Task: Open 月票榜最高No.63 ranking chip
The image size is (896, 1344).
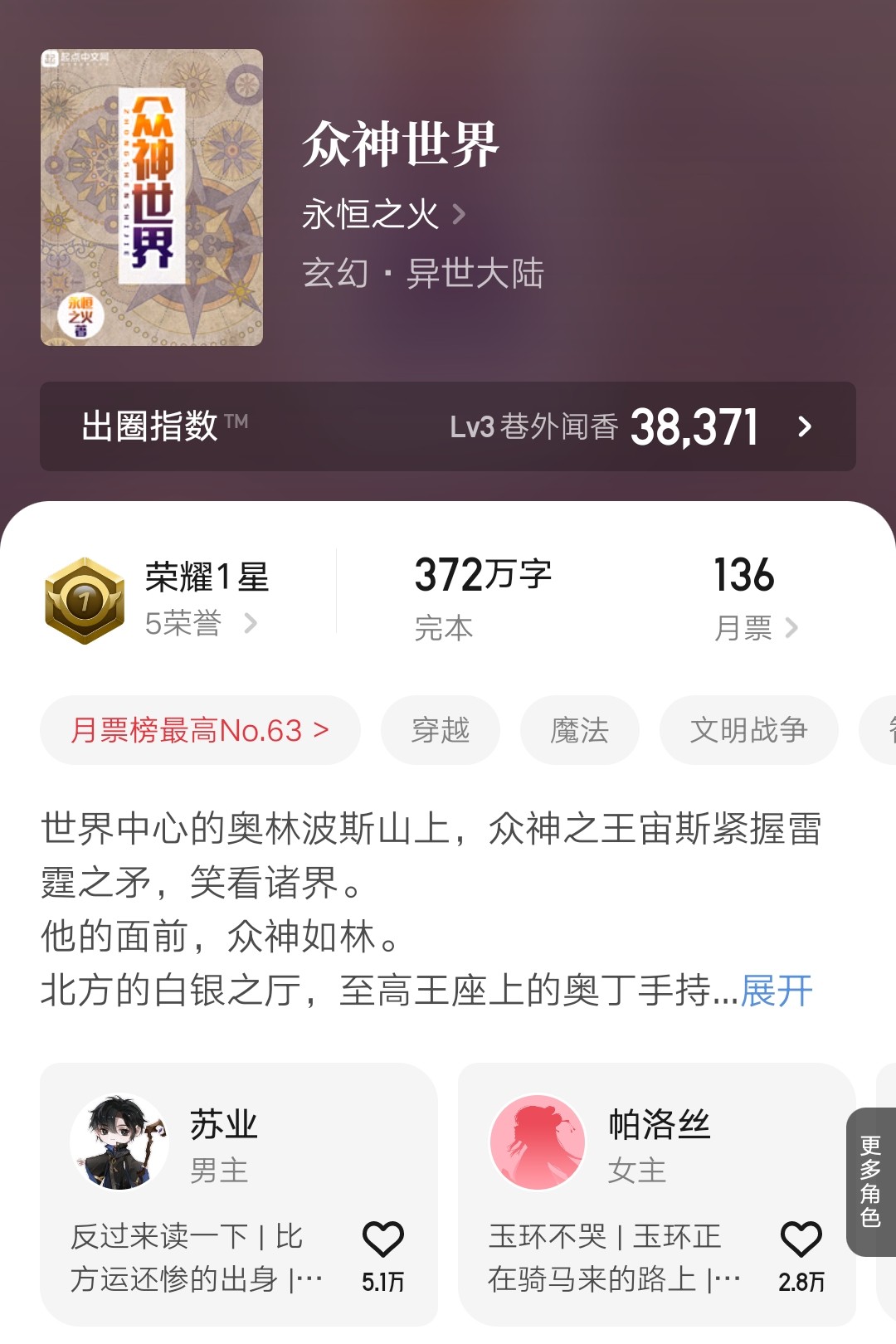Action: coord(200,730)
